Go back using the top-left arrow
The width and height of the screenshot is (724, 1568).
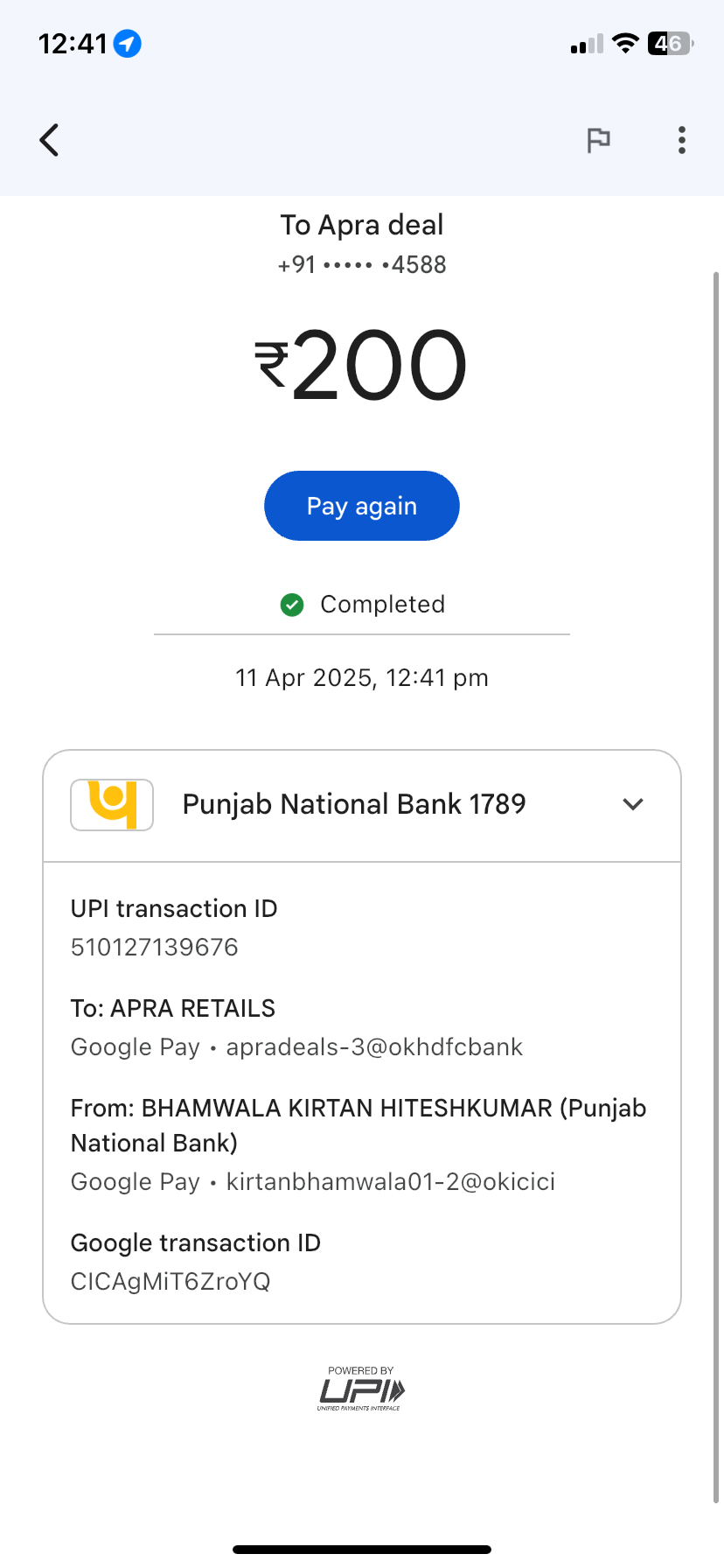49,140
